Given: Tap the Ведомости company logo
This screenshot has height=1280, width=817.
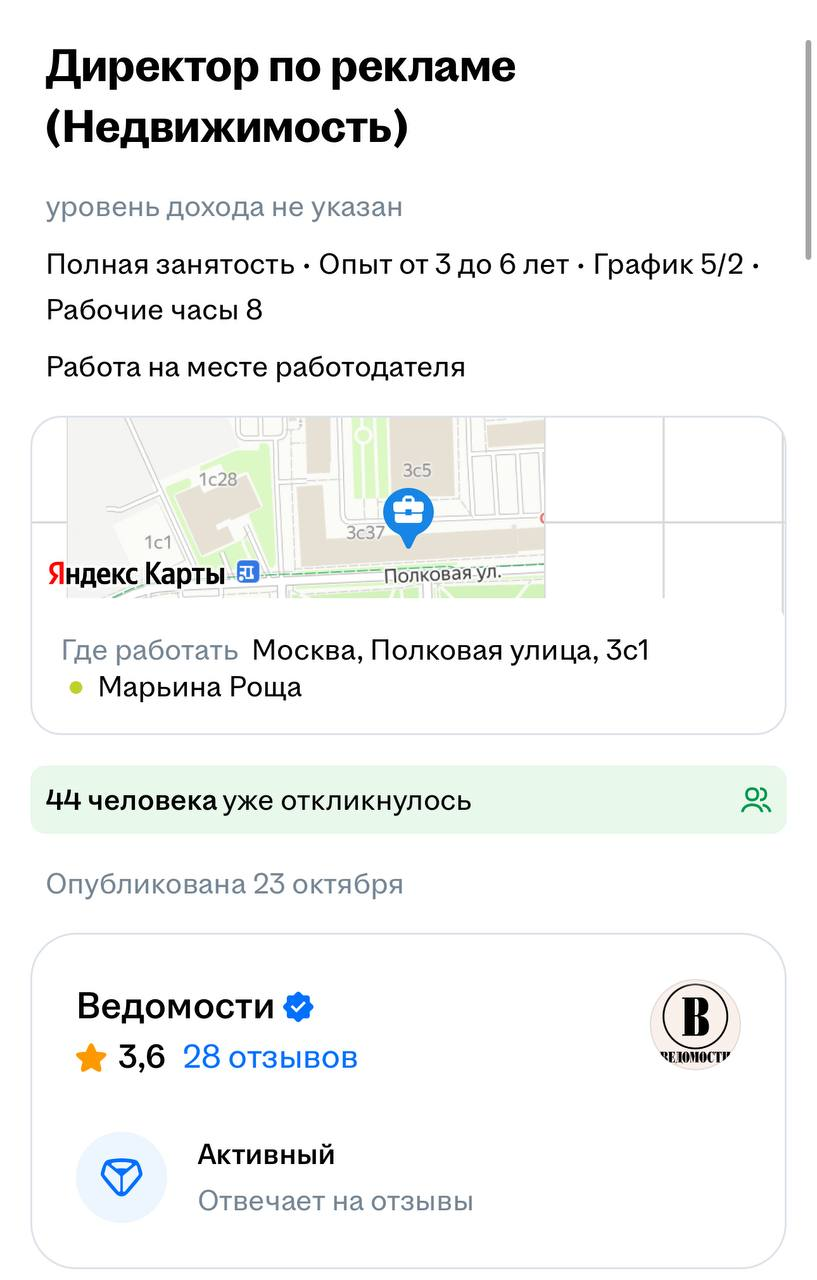Looking at the screenshot, I should point(695,1024).
